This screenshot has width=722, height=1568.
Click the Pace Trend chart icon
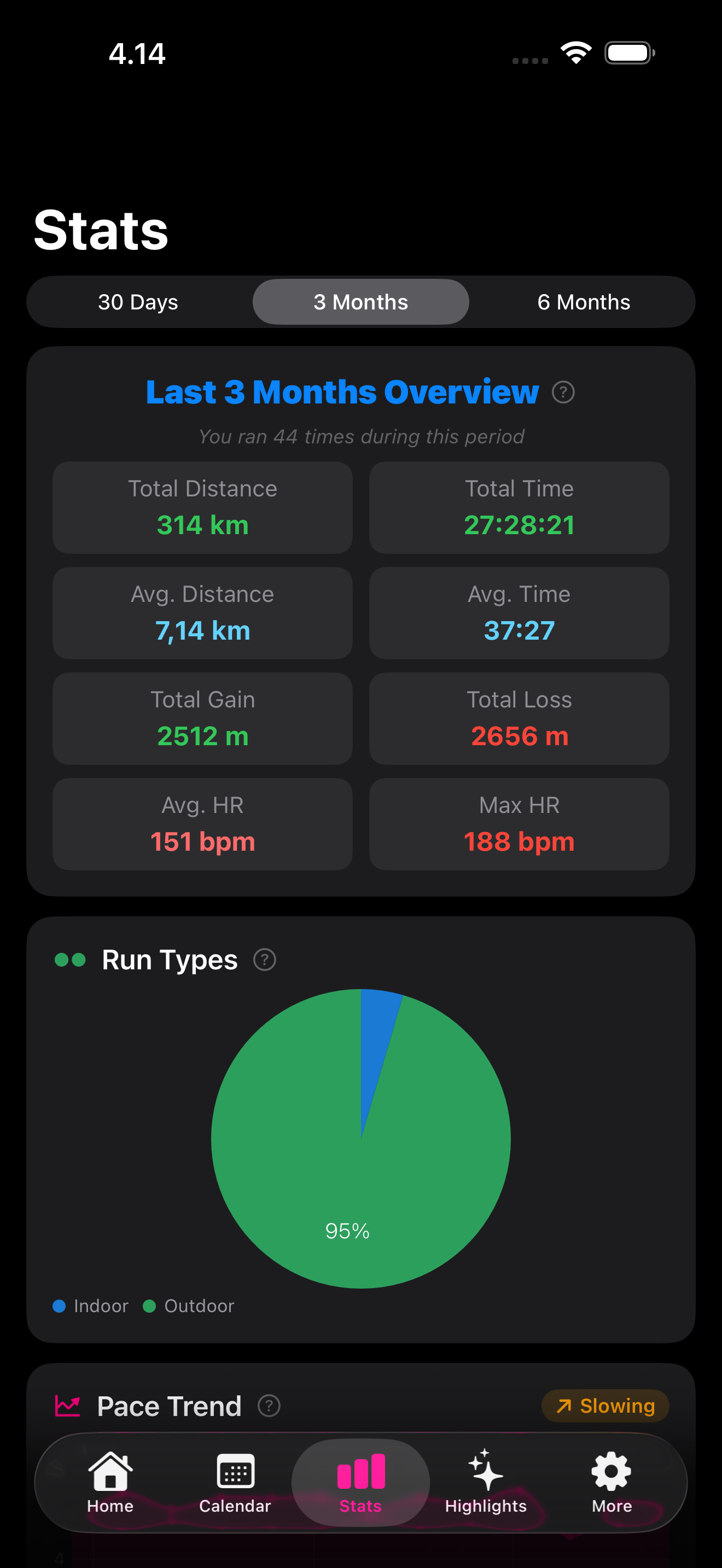69,1405
